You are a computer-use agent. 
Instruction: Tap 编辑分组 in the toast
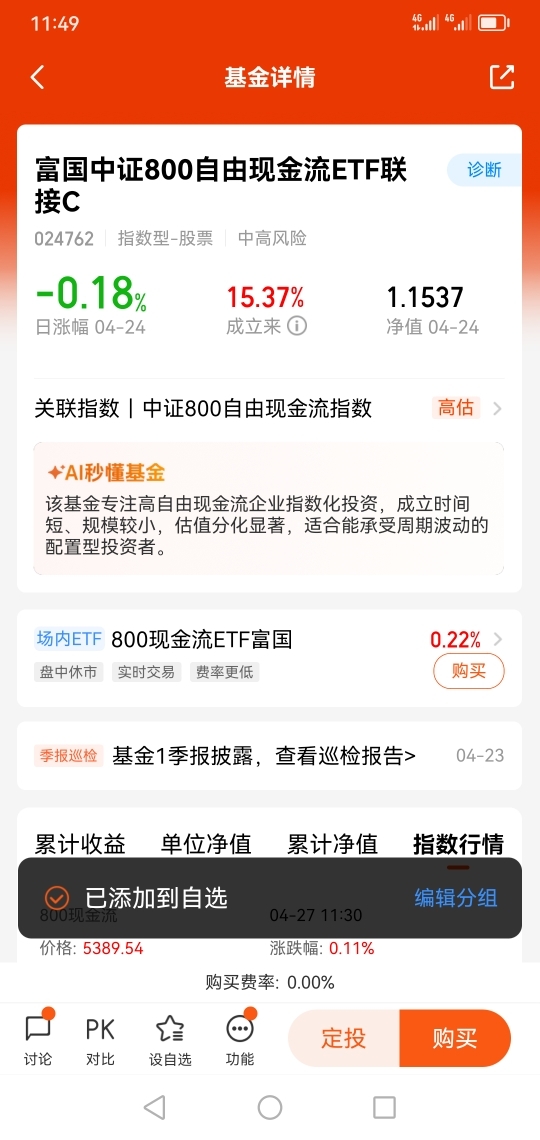pos(456,898)
